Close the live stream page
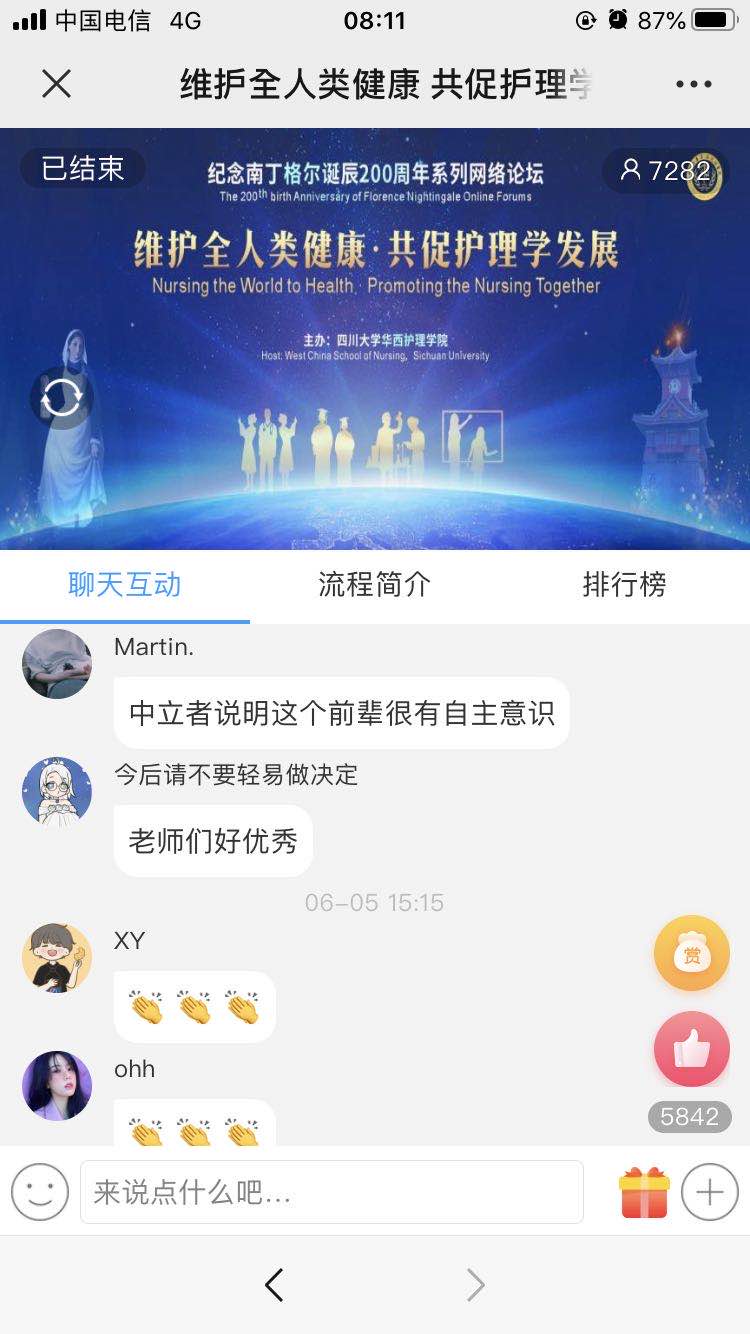750x1334 pixels. pos(57,84)
